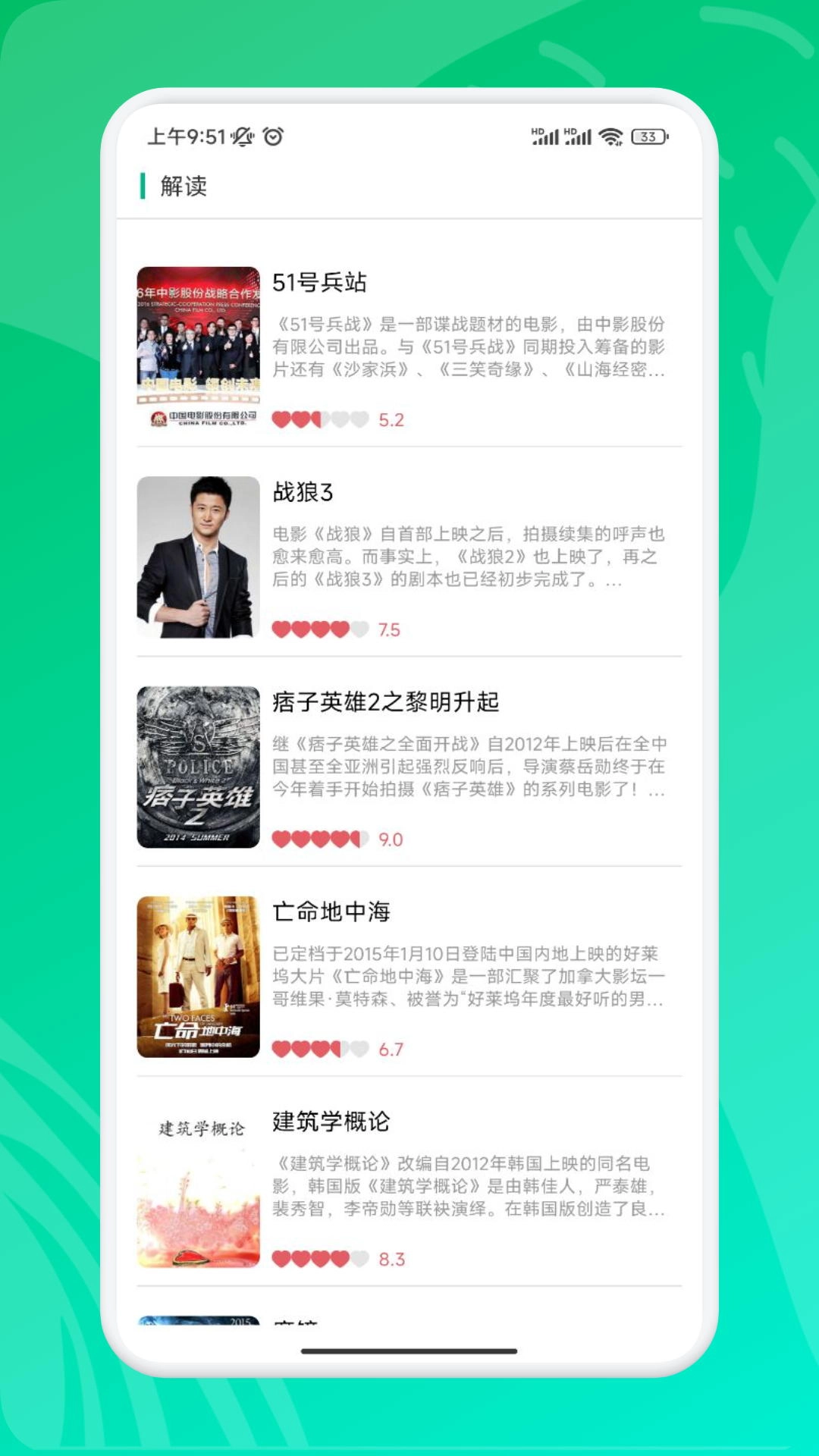
Task: Toggle the first heart rating for 战狼3
Action: (x=282, y=629)
